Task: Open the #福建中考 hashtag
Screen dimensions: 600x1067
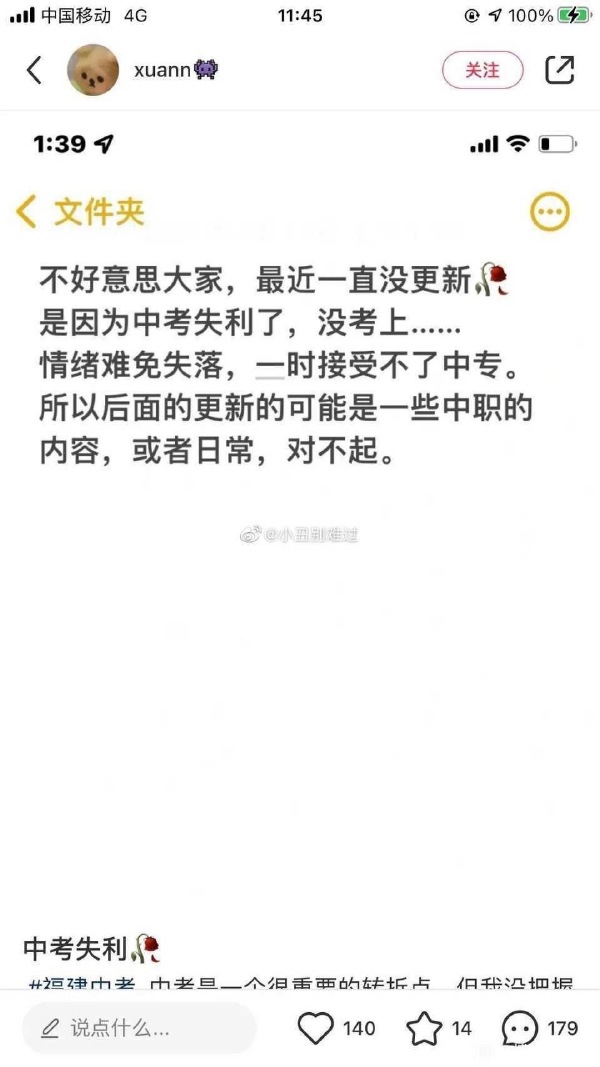Action: 82,985
